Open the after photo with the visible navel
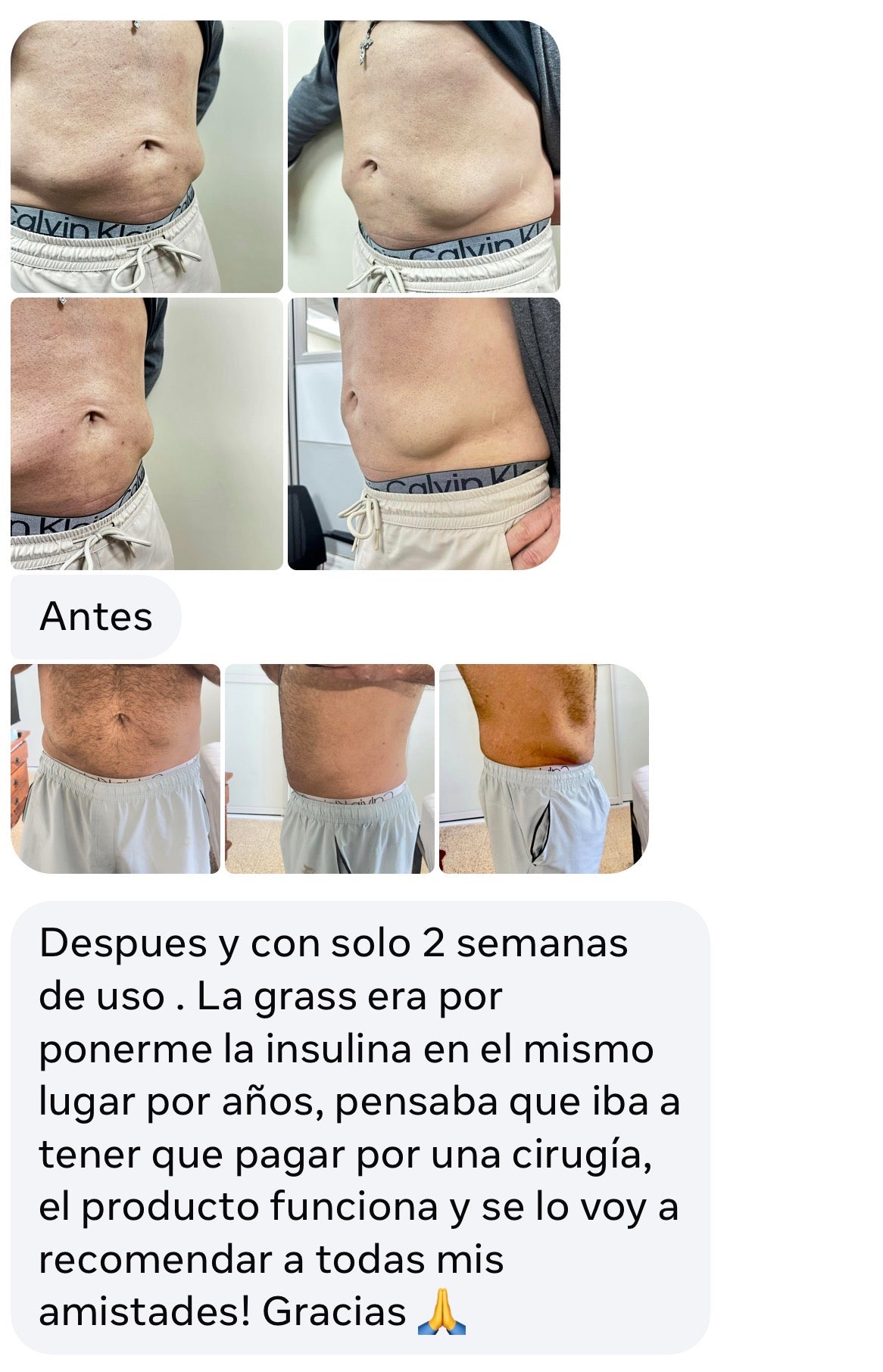 115,769
